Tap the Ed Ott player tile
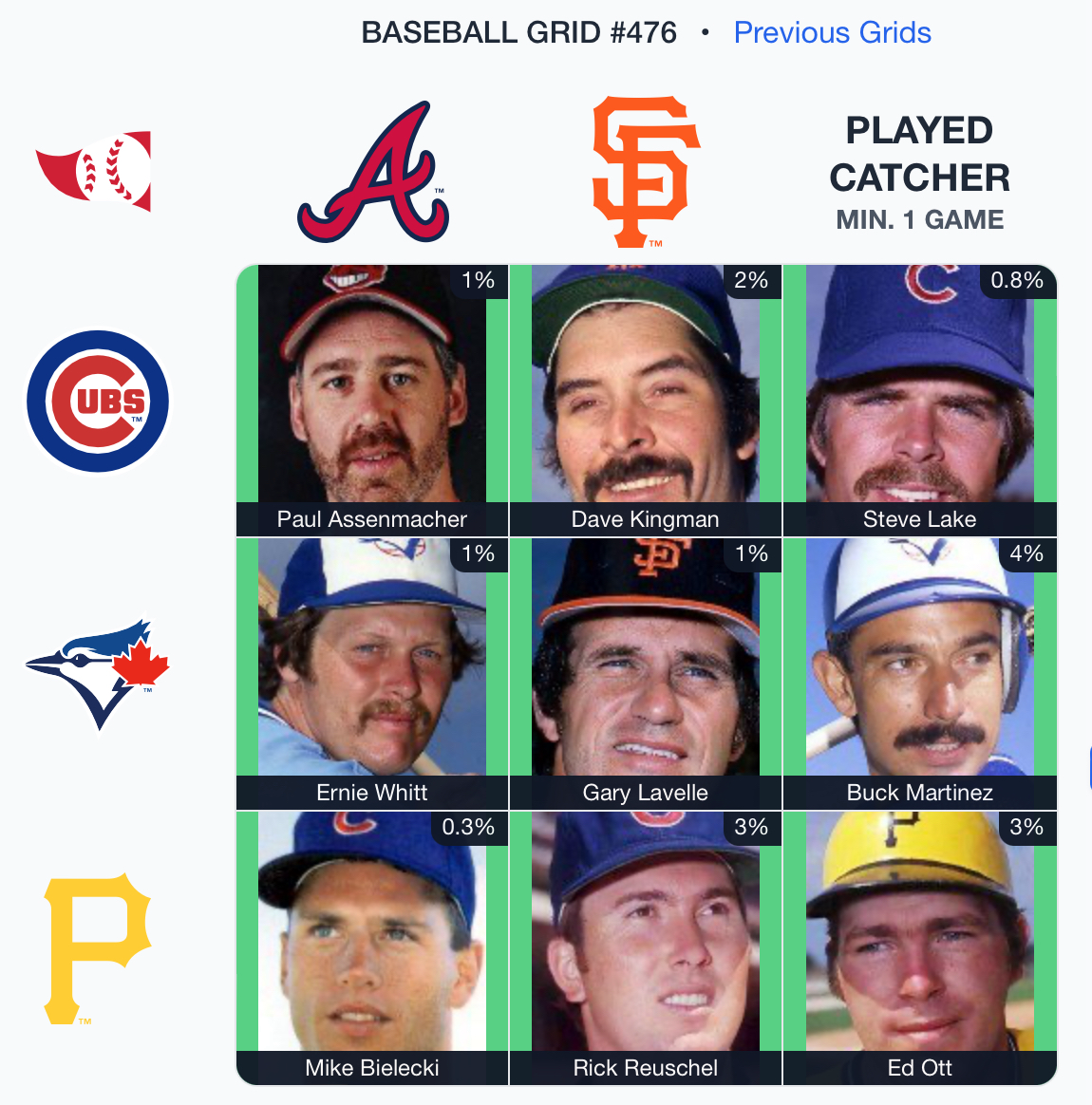The image size is (1092, 1105). (919, 947)
